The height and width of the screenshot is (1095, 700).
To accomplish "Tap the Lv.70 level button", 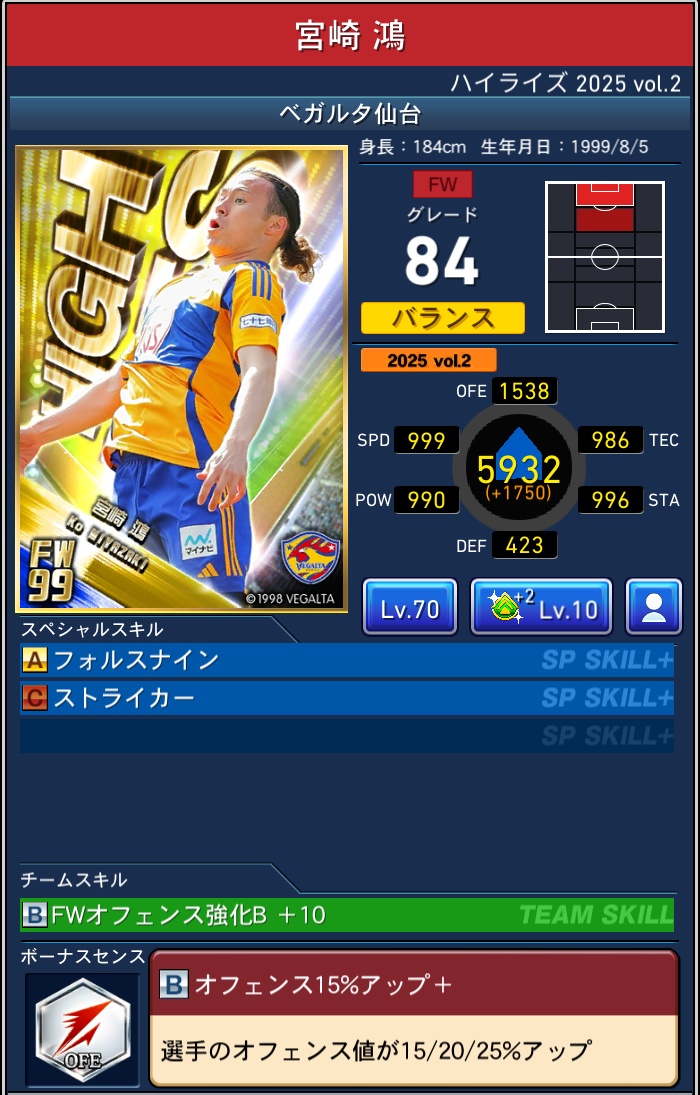I will coord(410,607).
